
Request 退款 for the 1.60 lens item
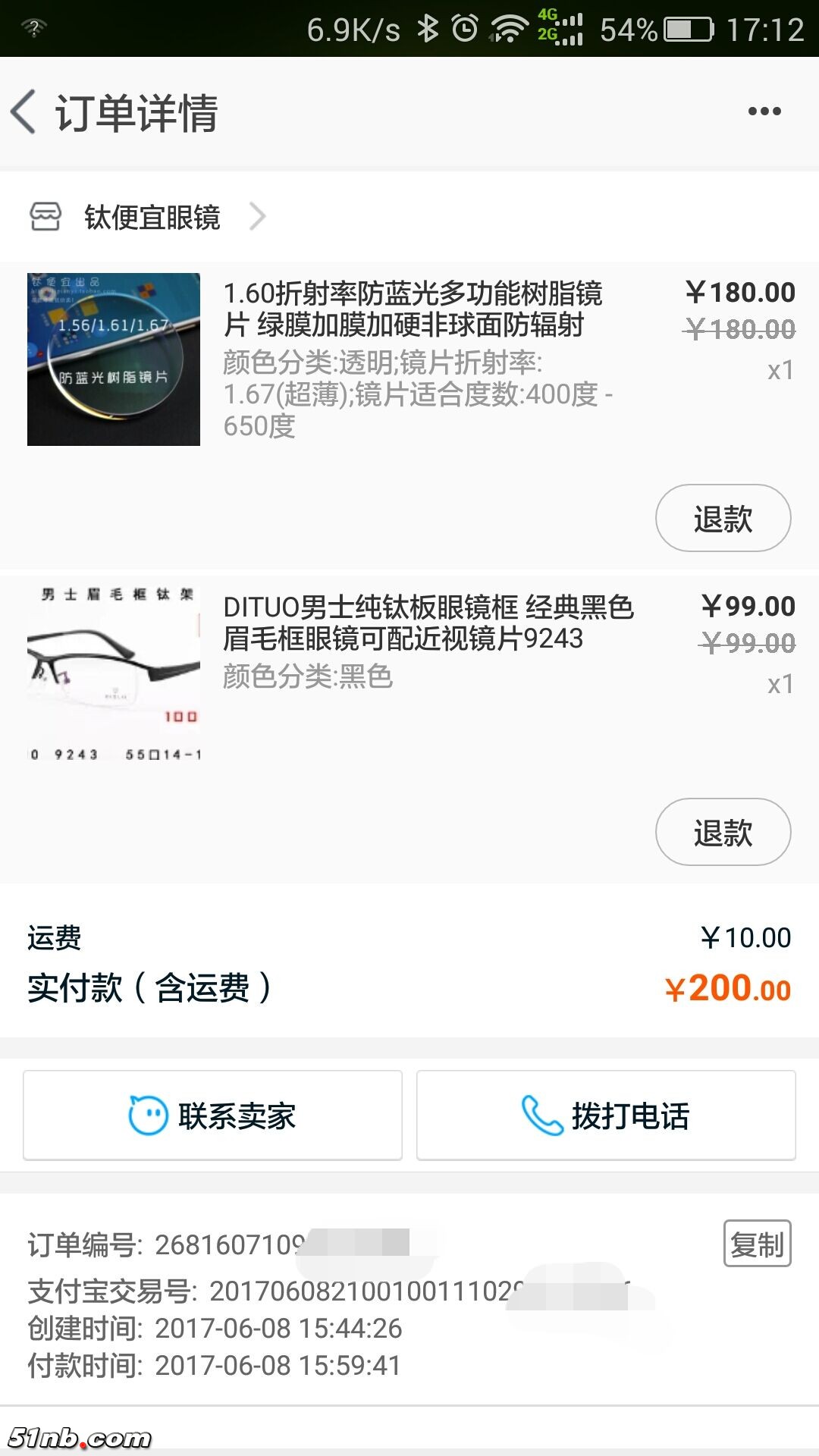click(723, 519)
